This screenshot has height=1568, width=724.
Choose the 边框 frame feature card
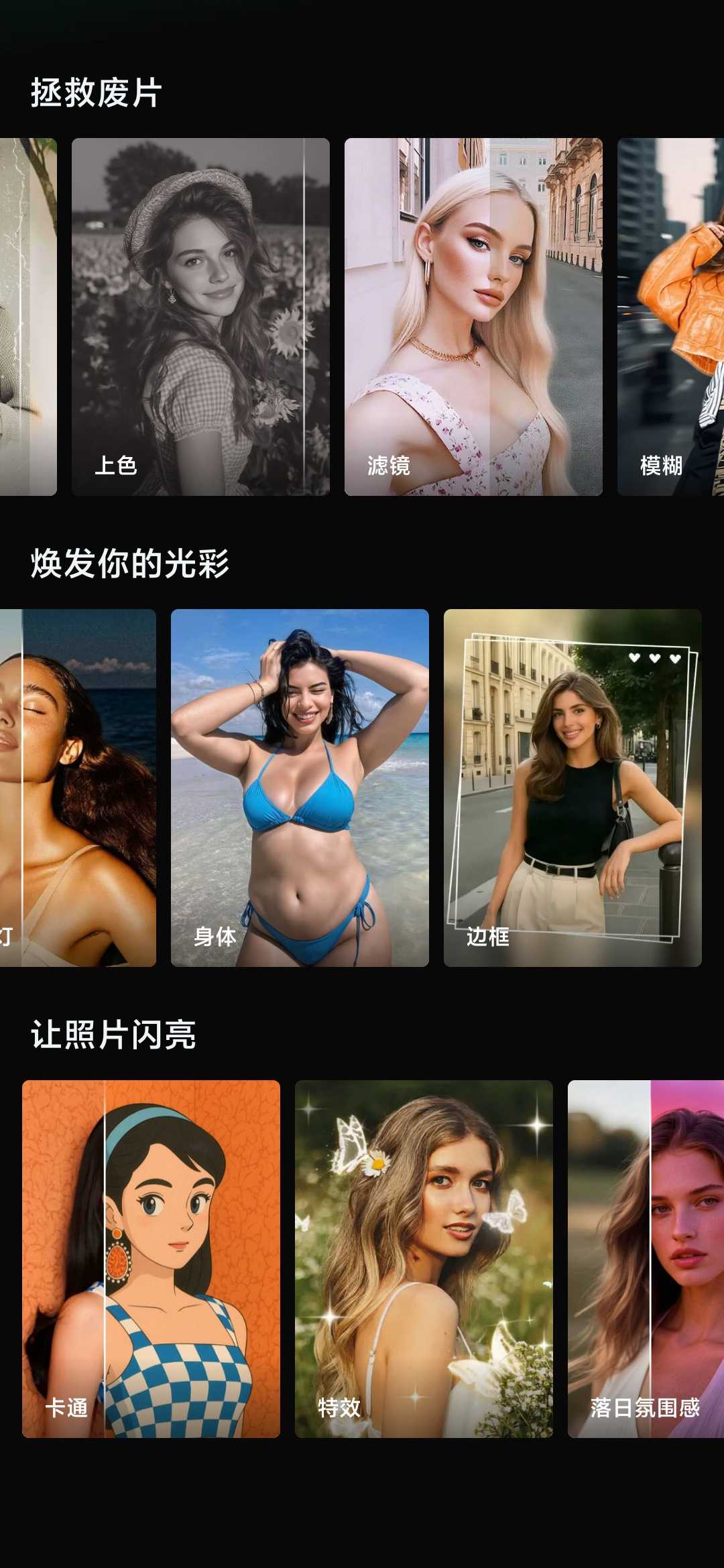point(572,787)
